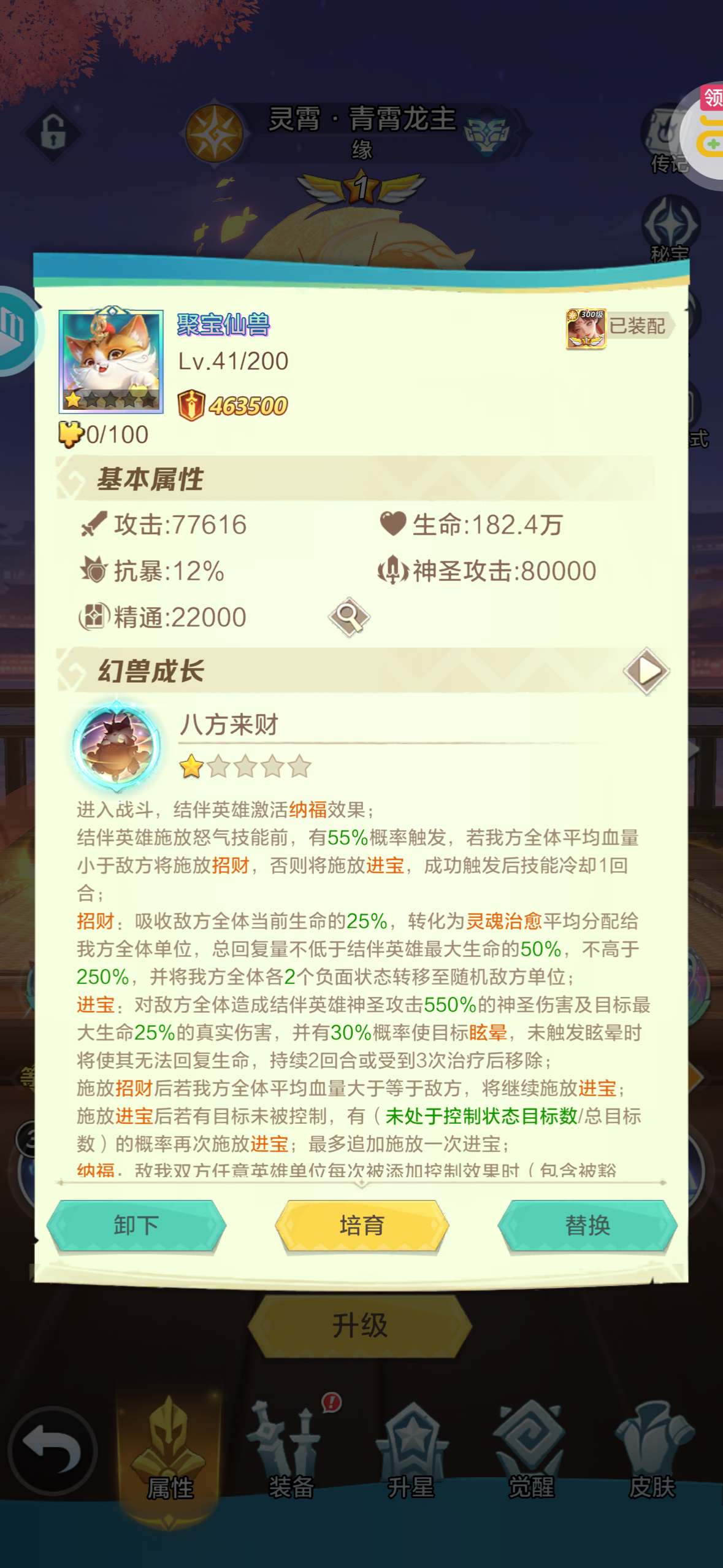Open 培育 to cultivate the beast
This screenshot has height=1568, width=723.
pos(362,1225)
